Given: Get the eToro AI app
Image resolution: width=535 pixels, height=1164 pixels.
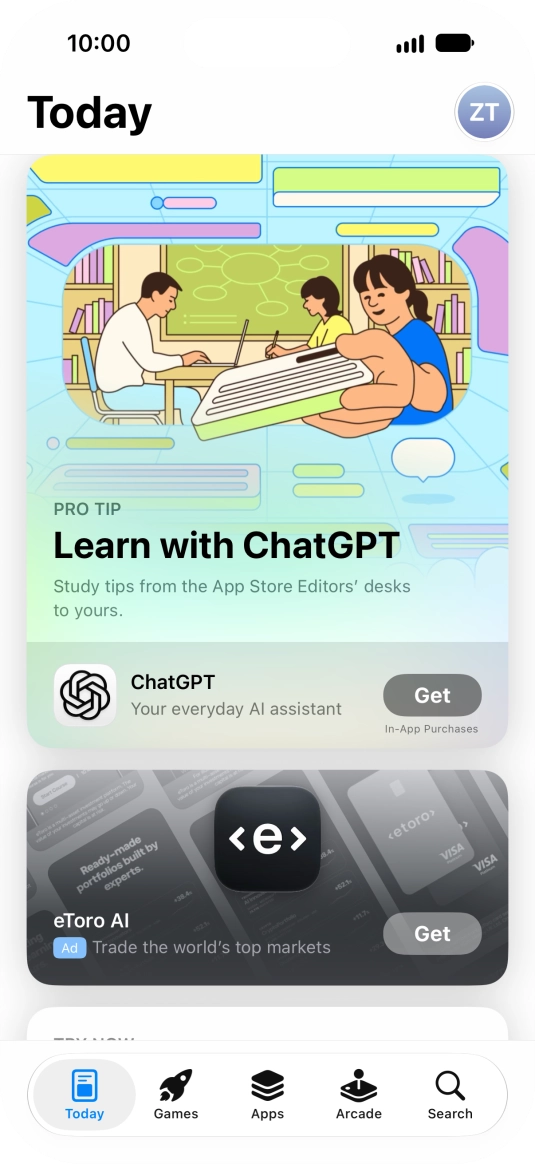Looking at the screenshot, I should (432, 933).
